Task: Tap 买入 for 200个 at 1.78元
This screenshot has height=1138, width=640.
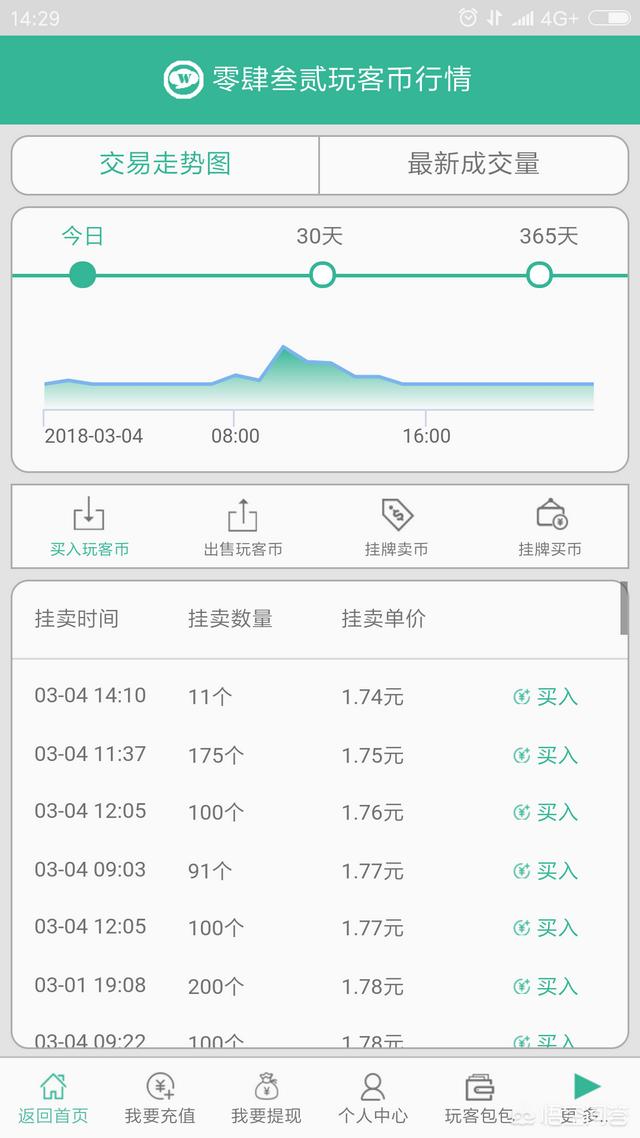Action: [546, 987]
